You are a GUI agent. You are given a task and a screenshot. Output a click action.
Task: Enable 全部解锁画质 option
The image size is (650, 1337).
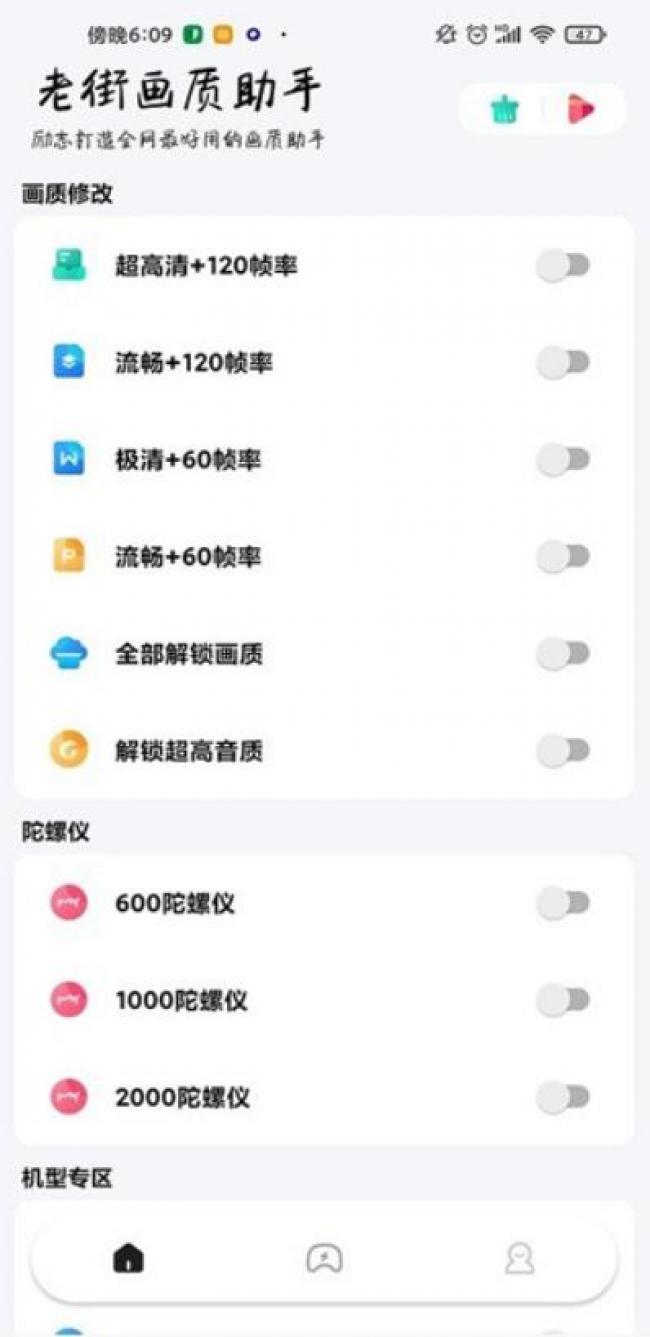tap(564, 654)
